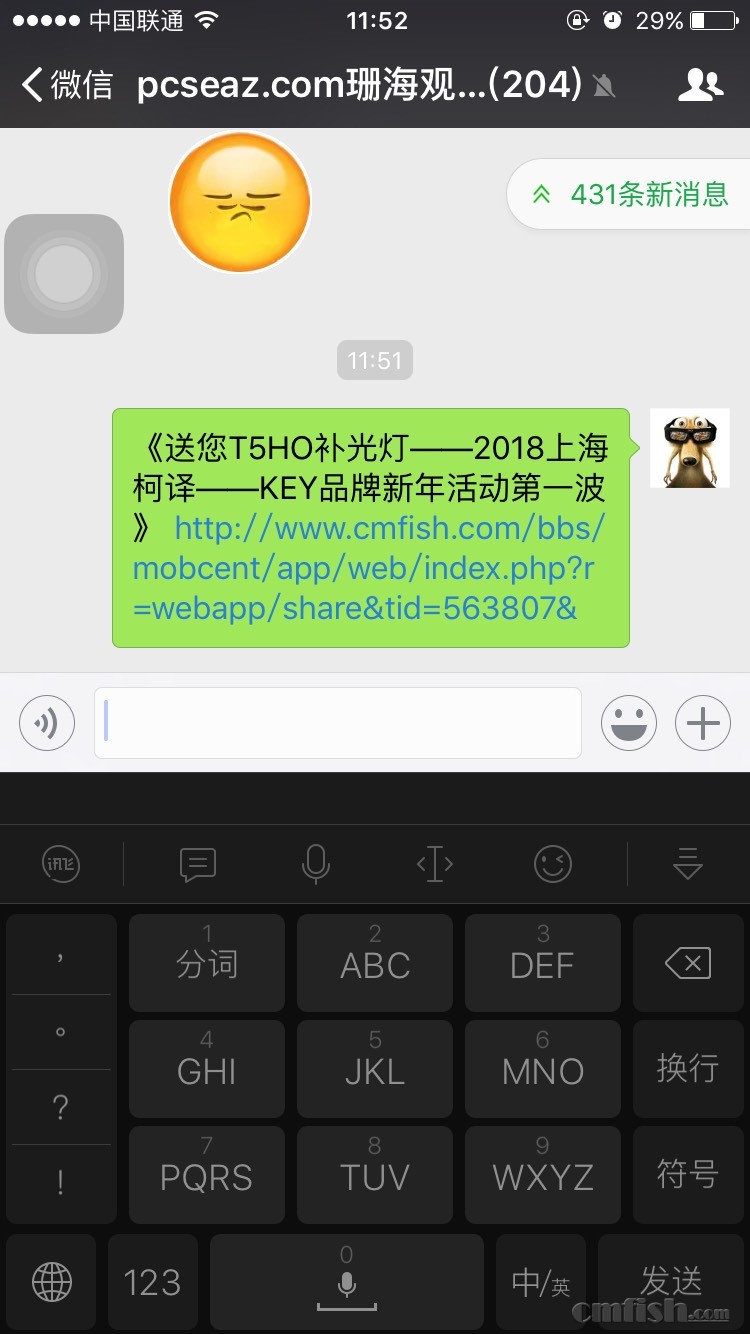This screenshot has width=750, height=1334.
Task: Tap the globe keyboard switch key
Action: point(52,1282)
